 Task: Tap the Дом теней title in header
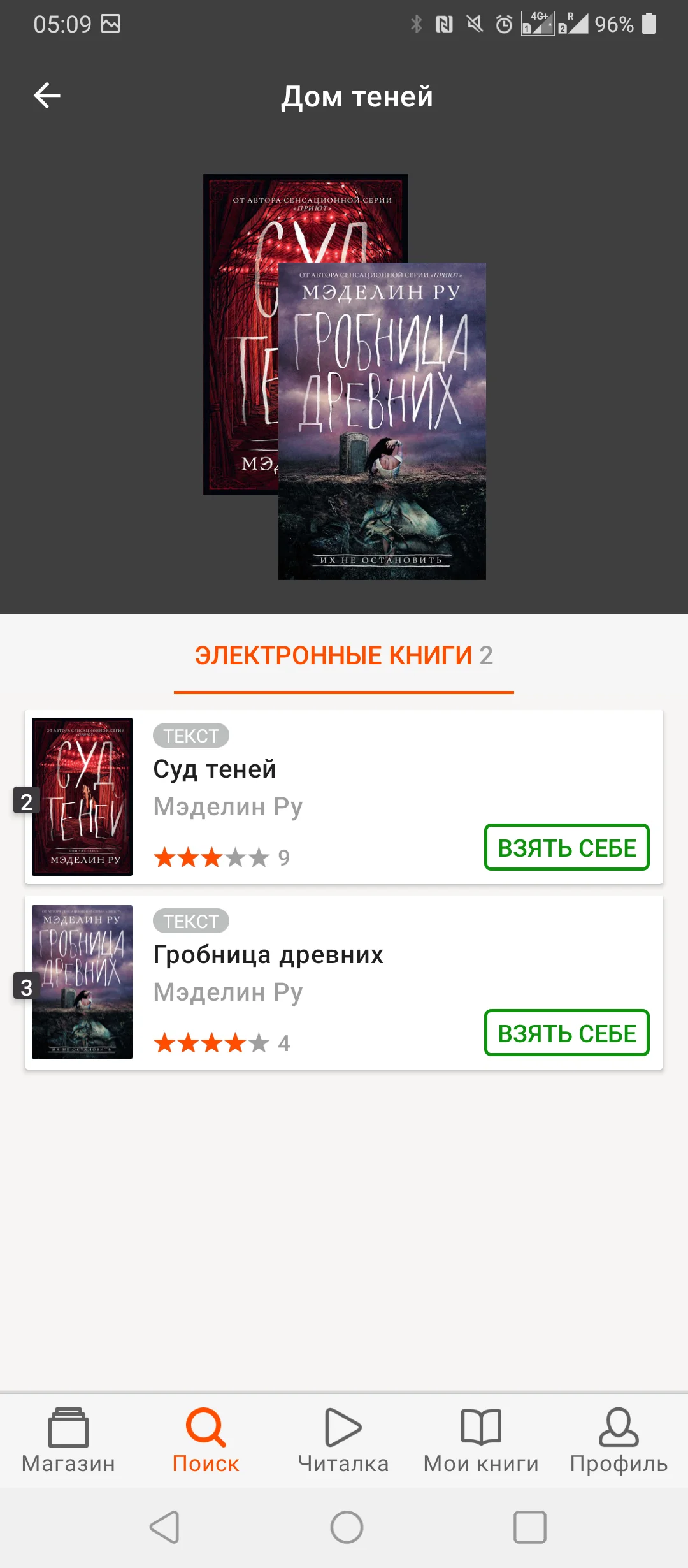click(x=357, y=96)
